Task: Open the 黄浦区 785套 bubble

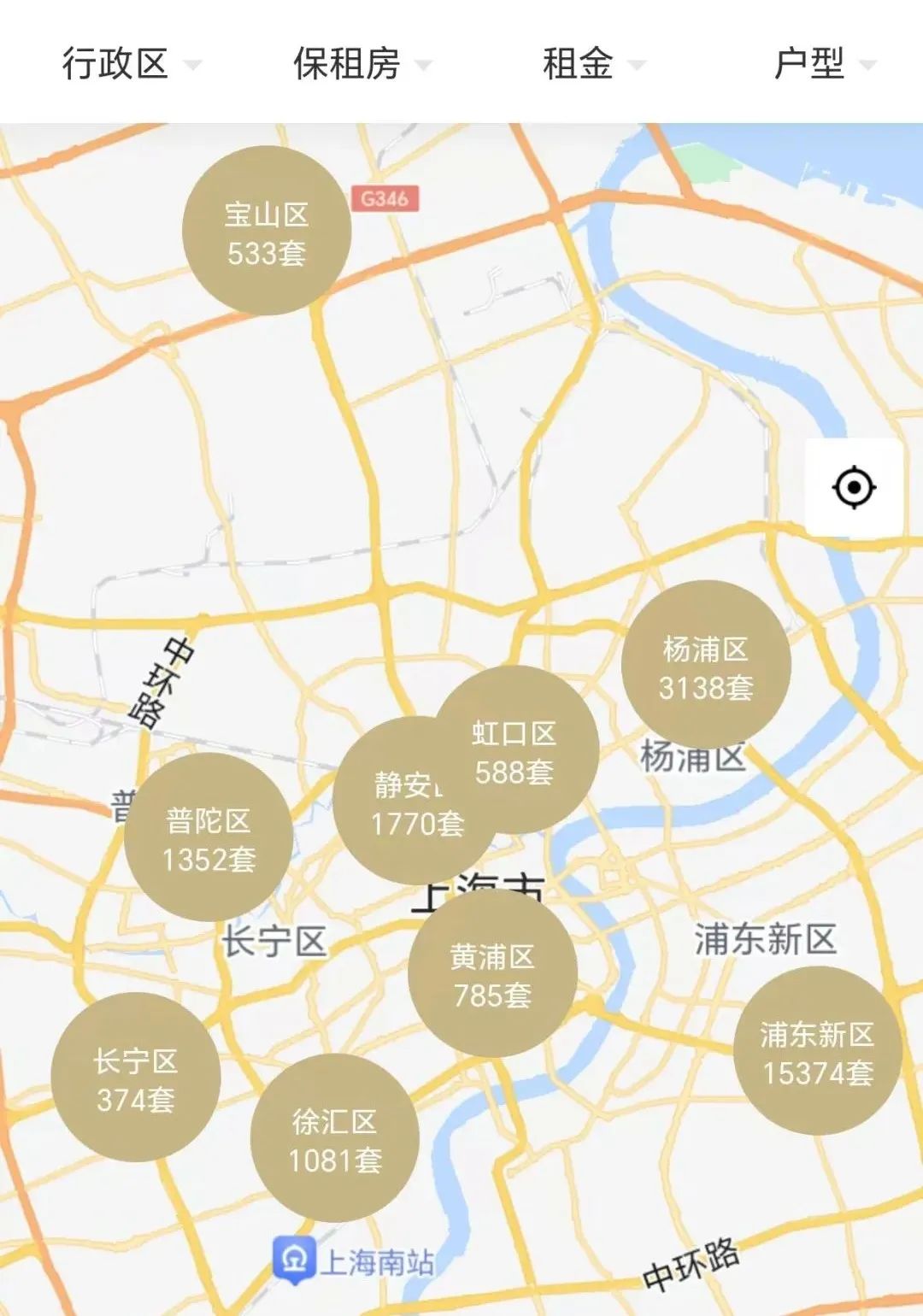Action: point(493,974)
